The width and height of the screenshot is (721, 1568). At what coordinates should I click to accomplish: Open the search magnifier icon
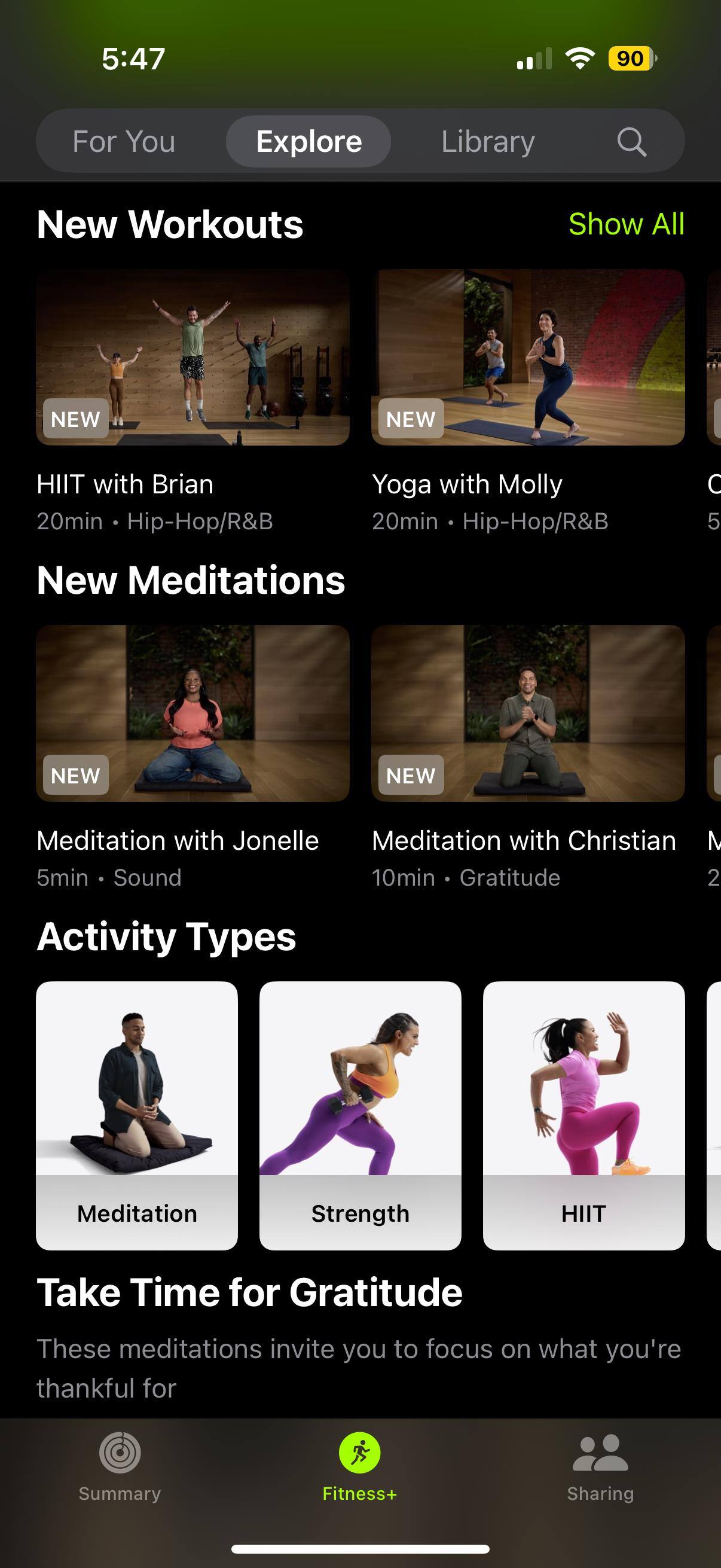point(631,142)
